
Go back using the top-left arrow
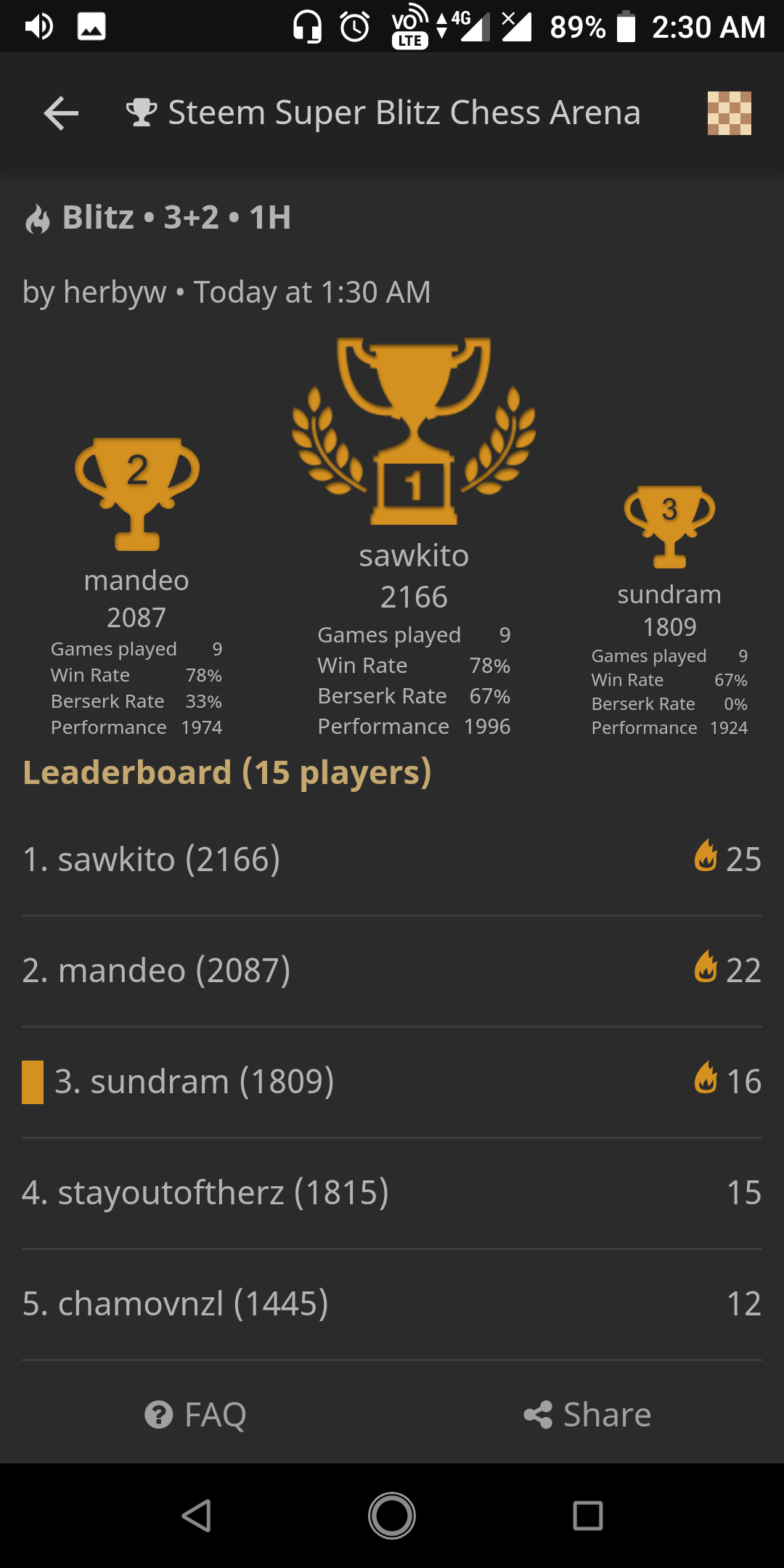pyautogui.click(x=61, y=113)
